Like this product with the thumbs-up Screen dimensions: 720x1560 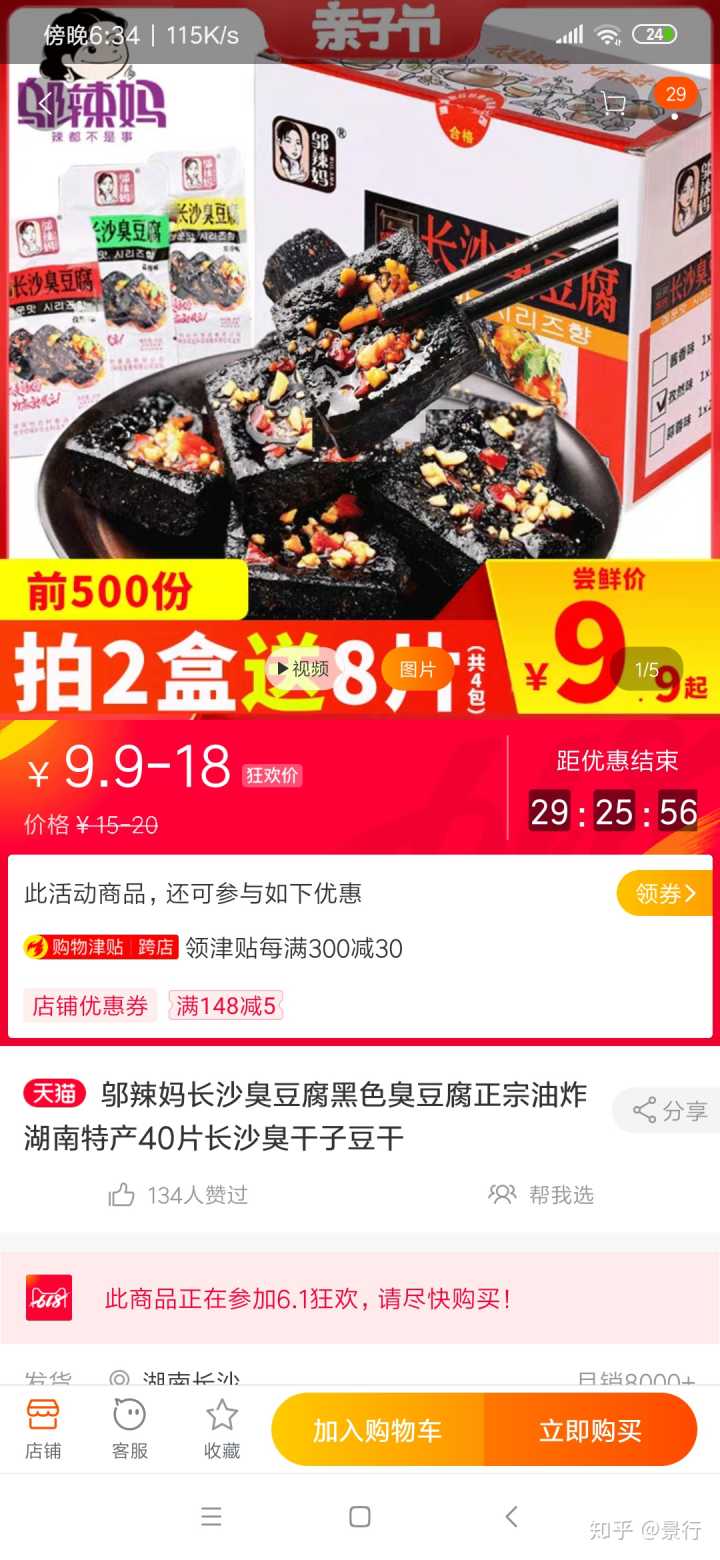coord(122,1195)
